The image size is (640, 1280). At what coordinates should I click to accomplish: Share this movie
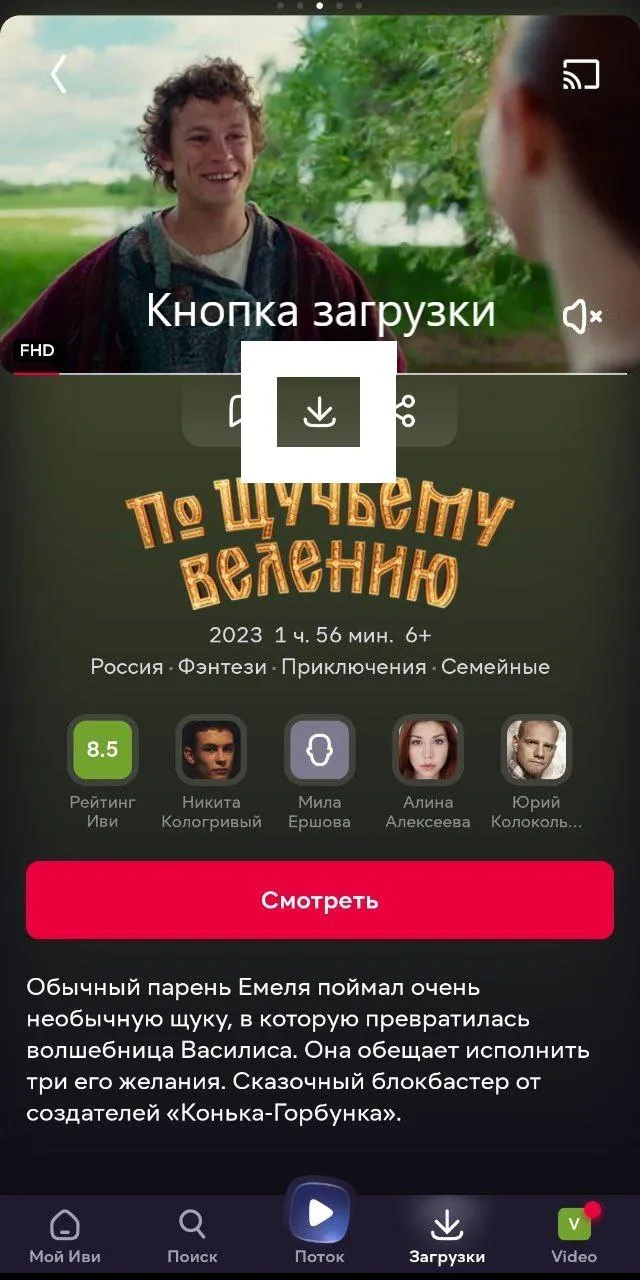[x=402, y=411]
